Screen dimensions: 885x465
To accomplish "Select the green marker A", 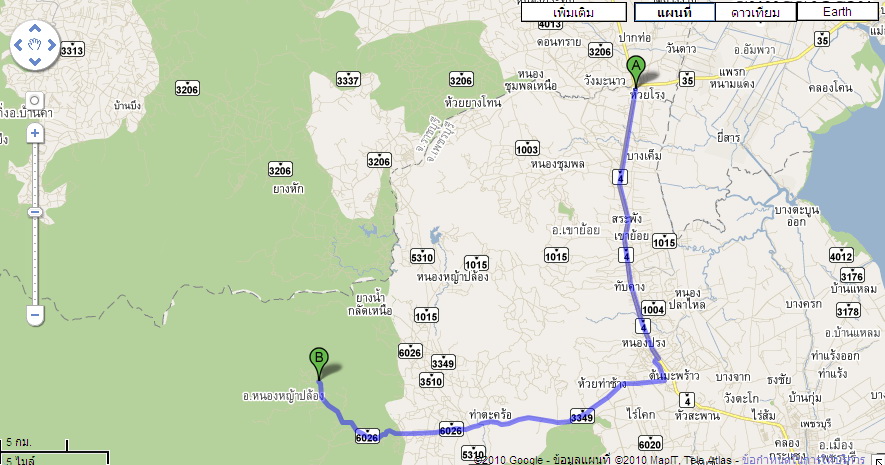I will click(635, 68).
